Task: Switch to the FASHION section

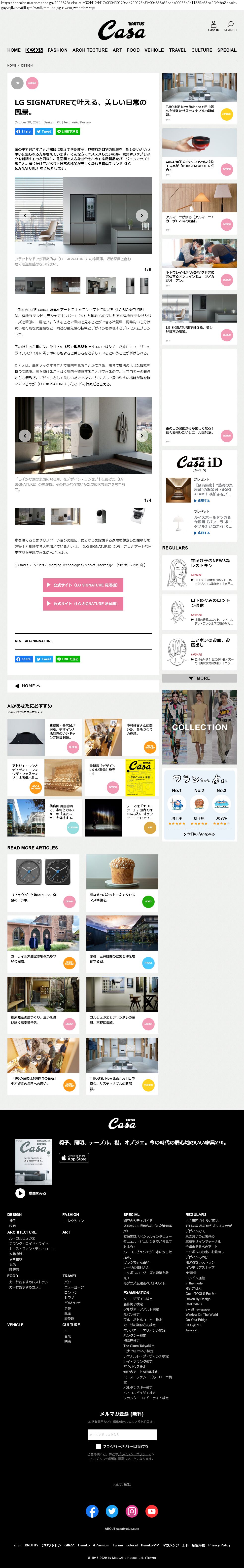Action: (58, 50)
